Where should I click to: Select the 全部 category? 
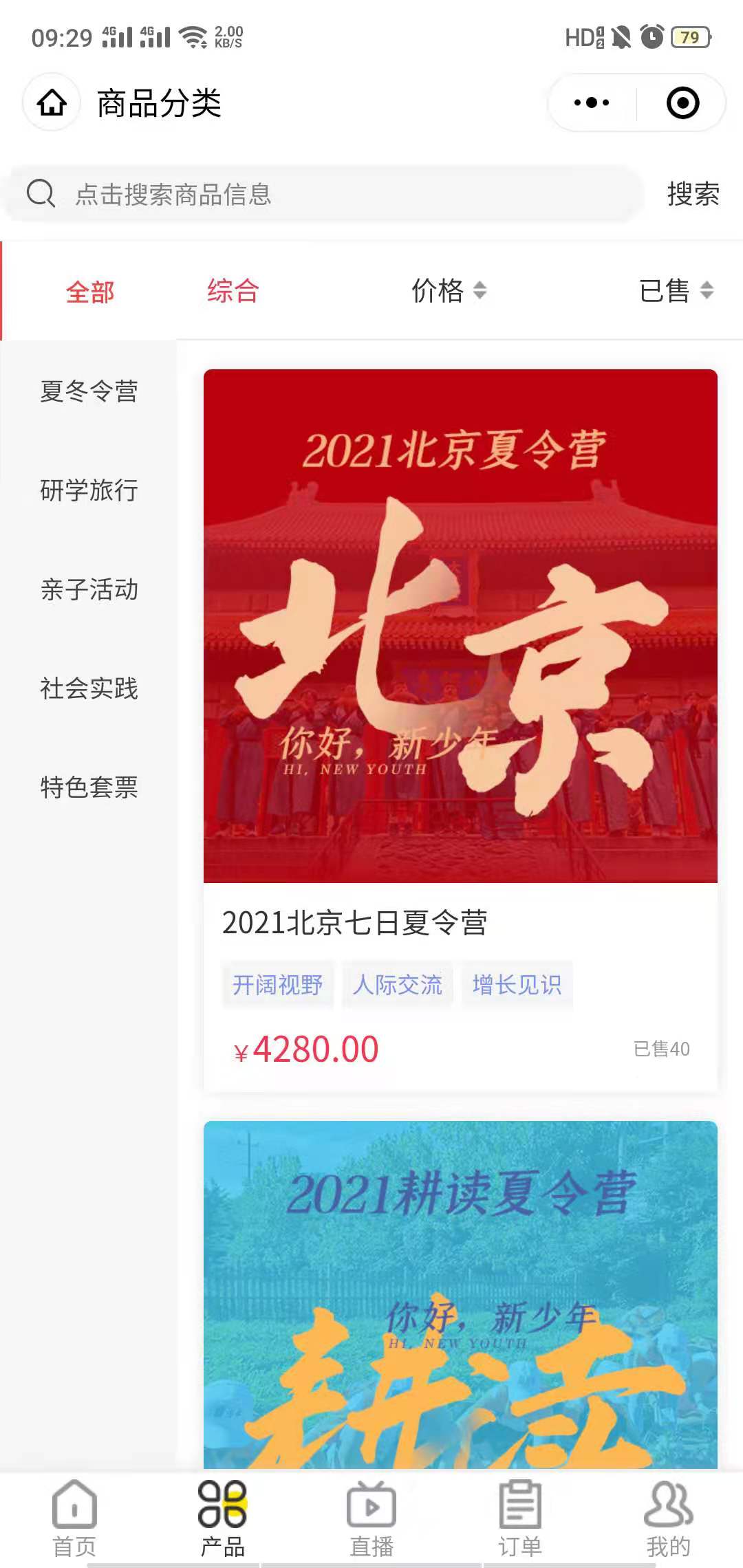89,292
